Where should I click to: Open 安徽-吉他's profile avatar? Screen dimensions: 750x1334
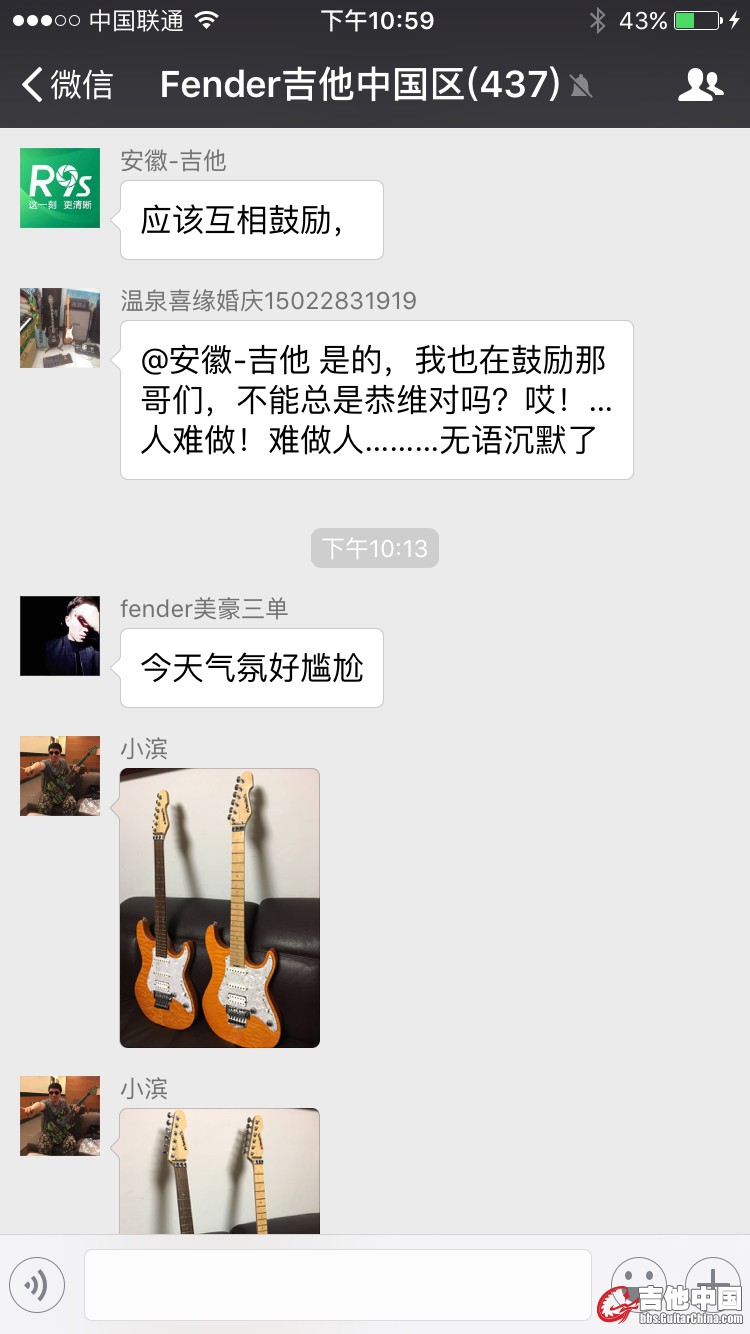(x=60, y=188)
